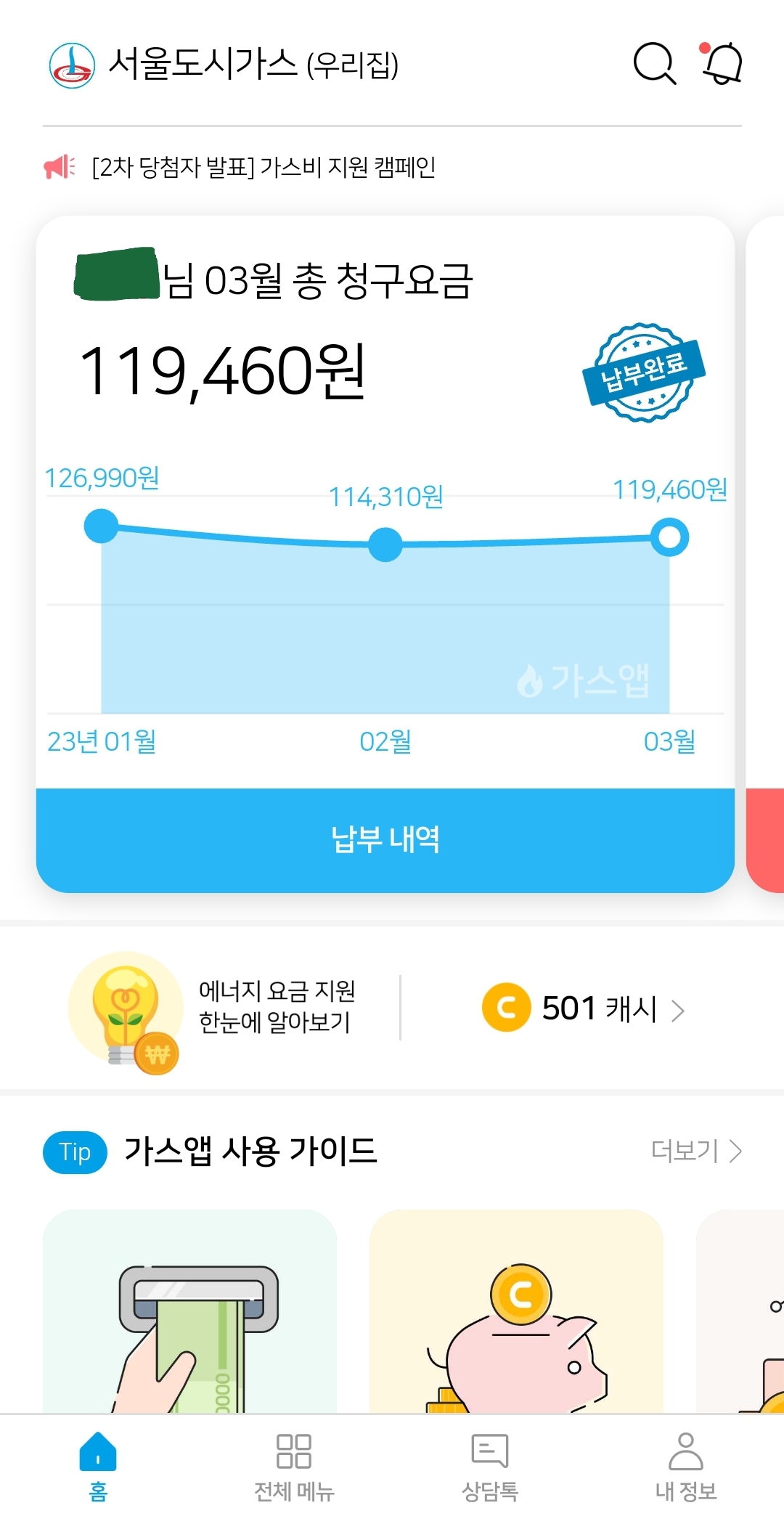Select the 02월 point on the chart
Screen dimensions: 784x1524
(385, 545)
